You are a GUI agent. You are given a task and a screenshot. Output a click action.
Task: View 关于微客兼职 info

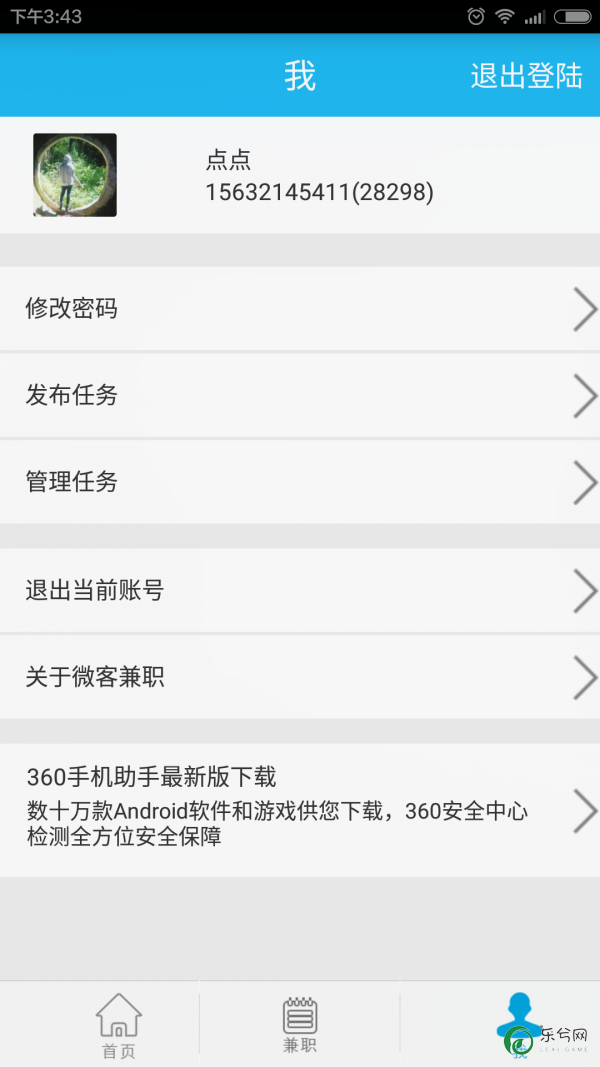click(300, 677)
